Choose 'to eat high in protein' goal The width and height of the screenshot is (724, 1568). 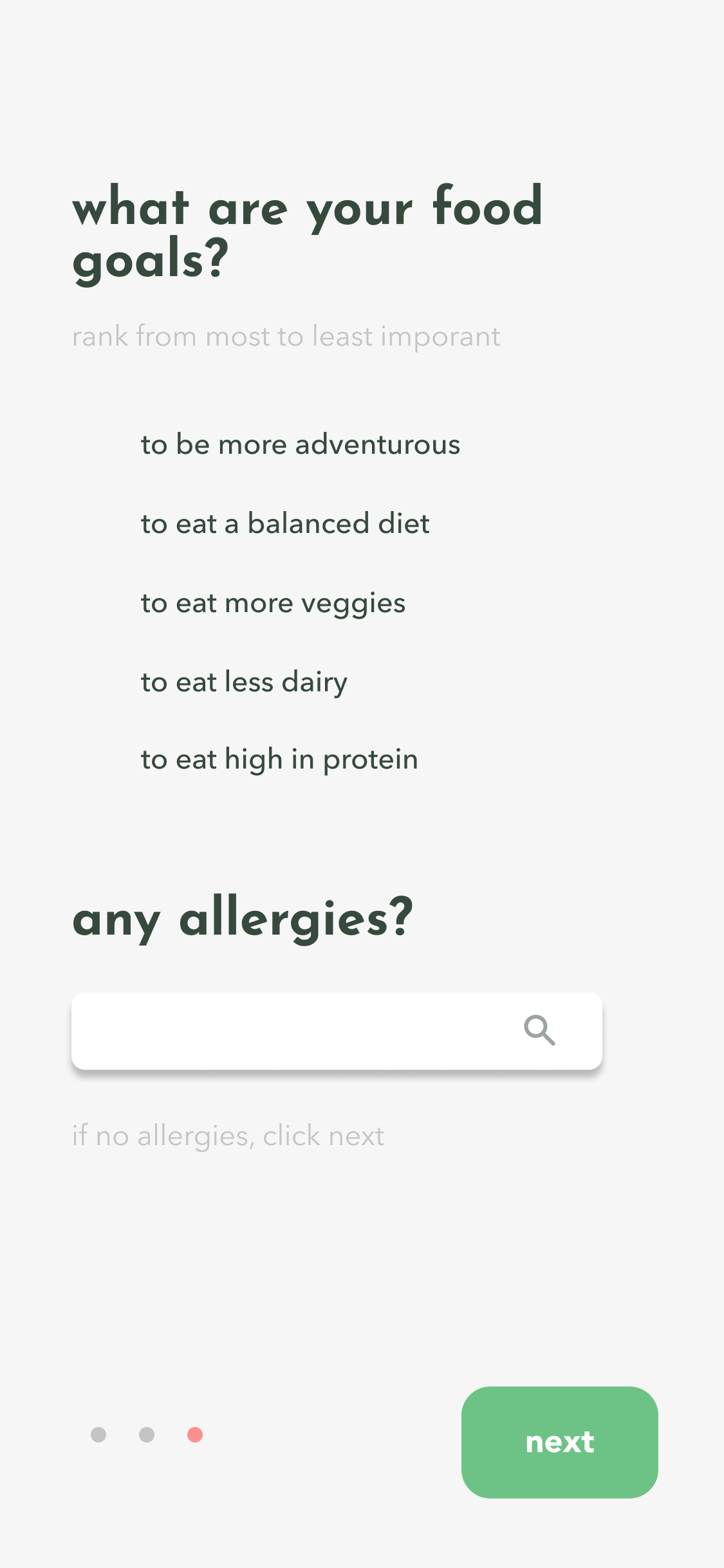(x=279, y=760)
